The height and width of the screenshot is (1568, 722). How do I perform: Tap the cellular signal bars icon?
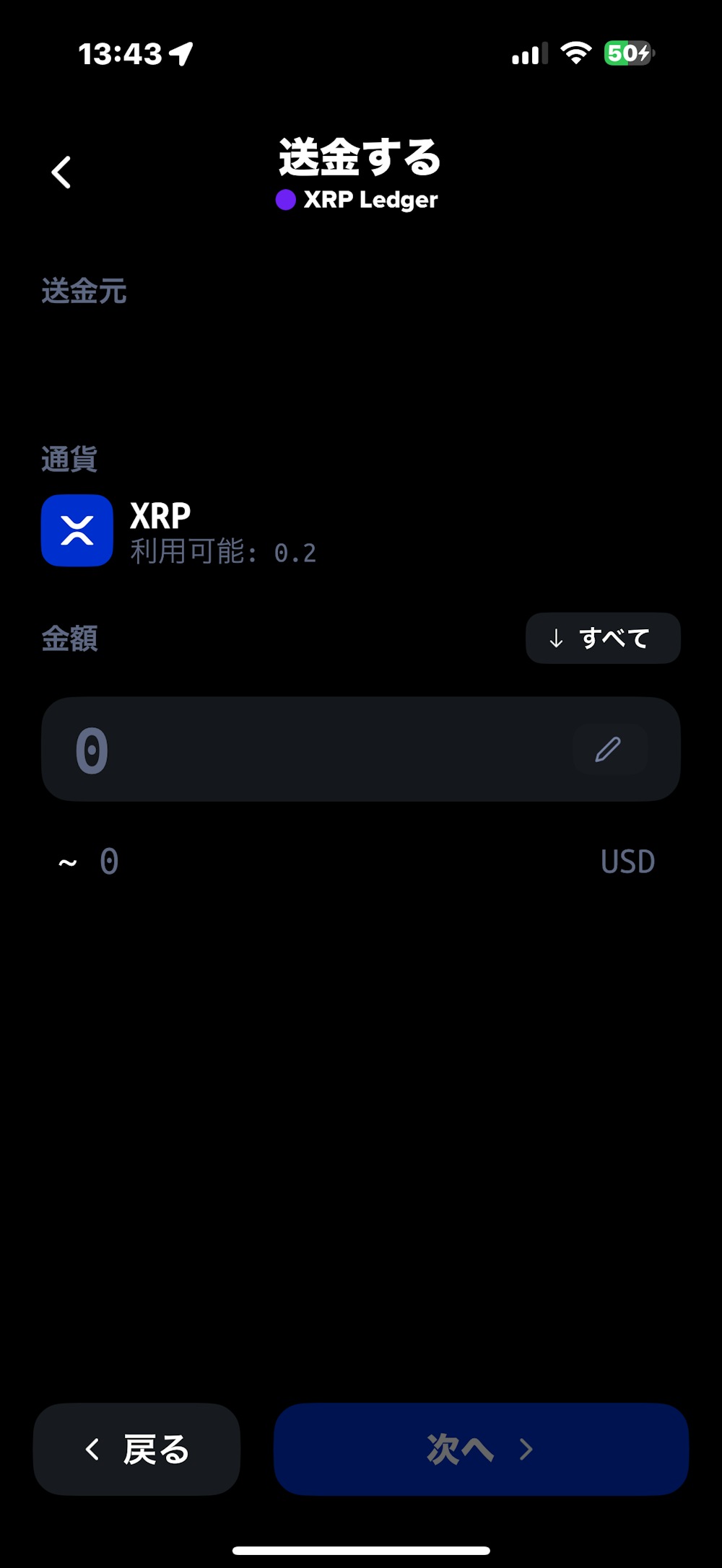(529, 54)
